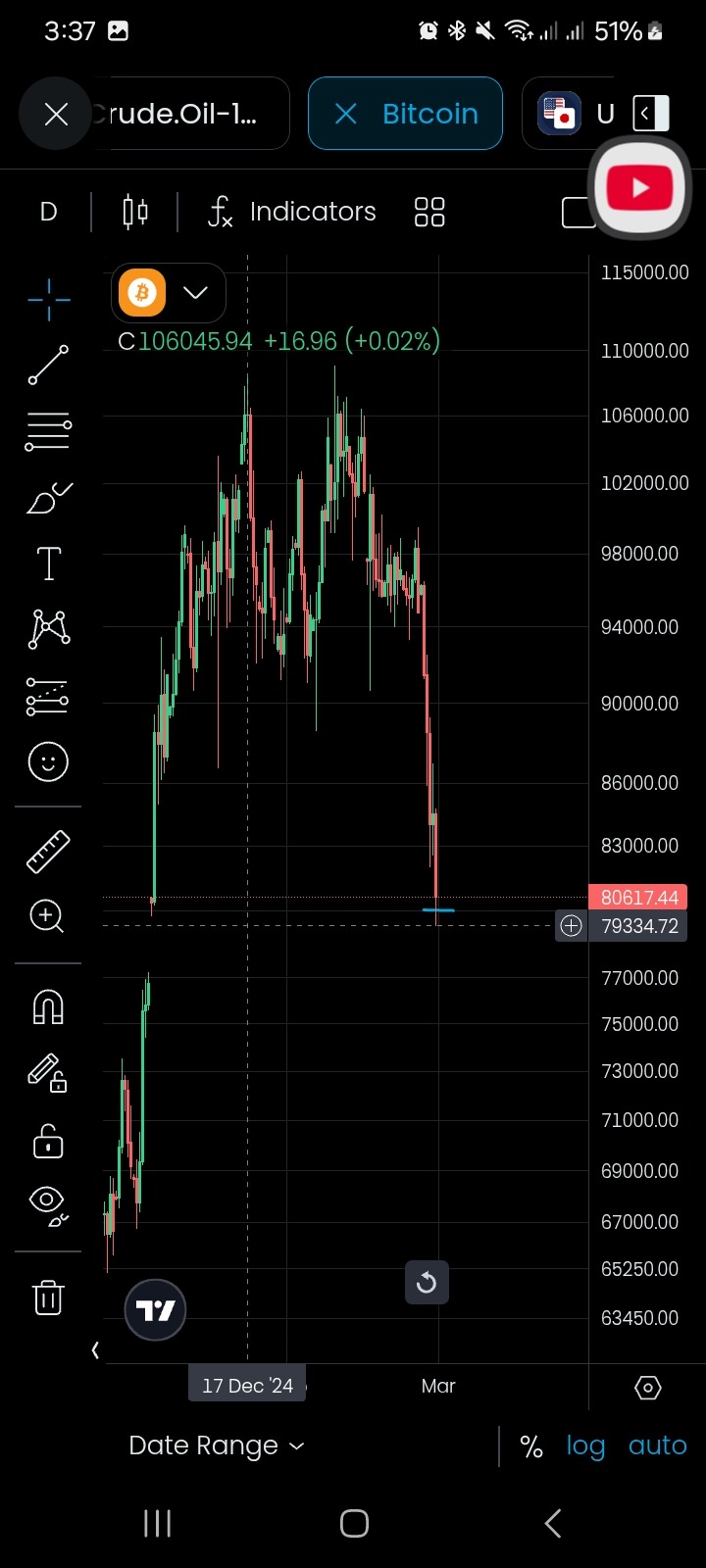The width and height of the screenshot is (706, 1568).
Task: Open the D timeframe selector
Action: click(48, 212)
